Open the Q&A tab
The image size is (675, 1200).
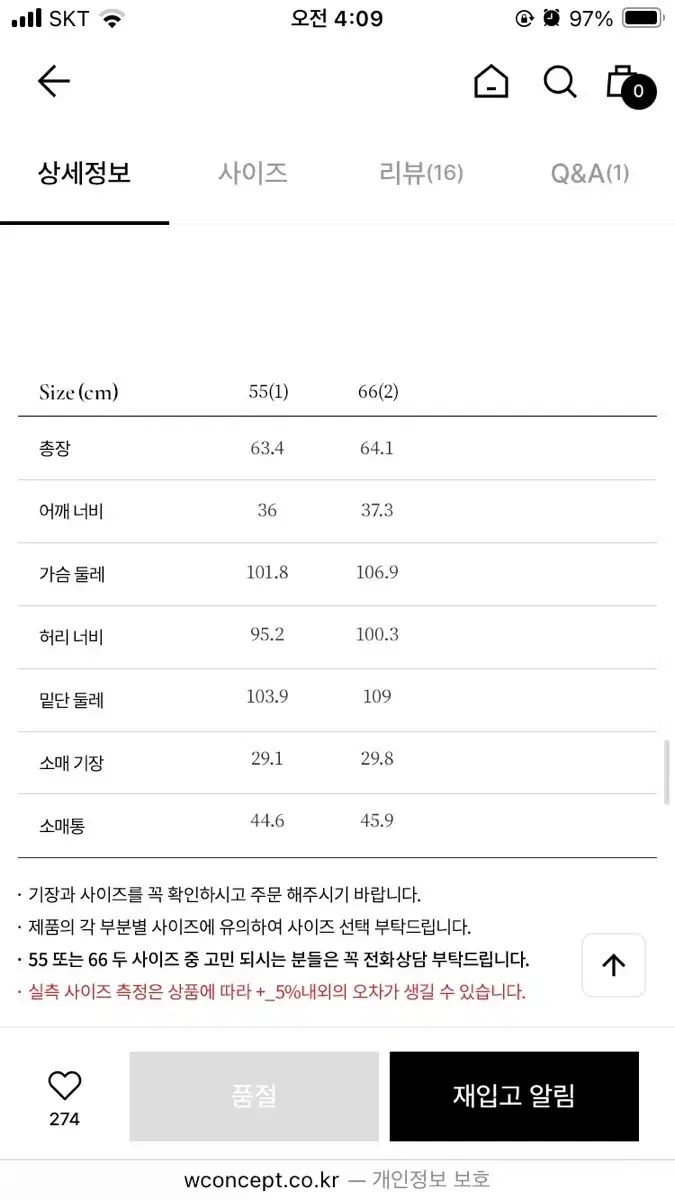click(x=590, y=173)
